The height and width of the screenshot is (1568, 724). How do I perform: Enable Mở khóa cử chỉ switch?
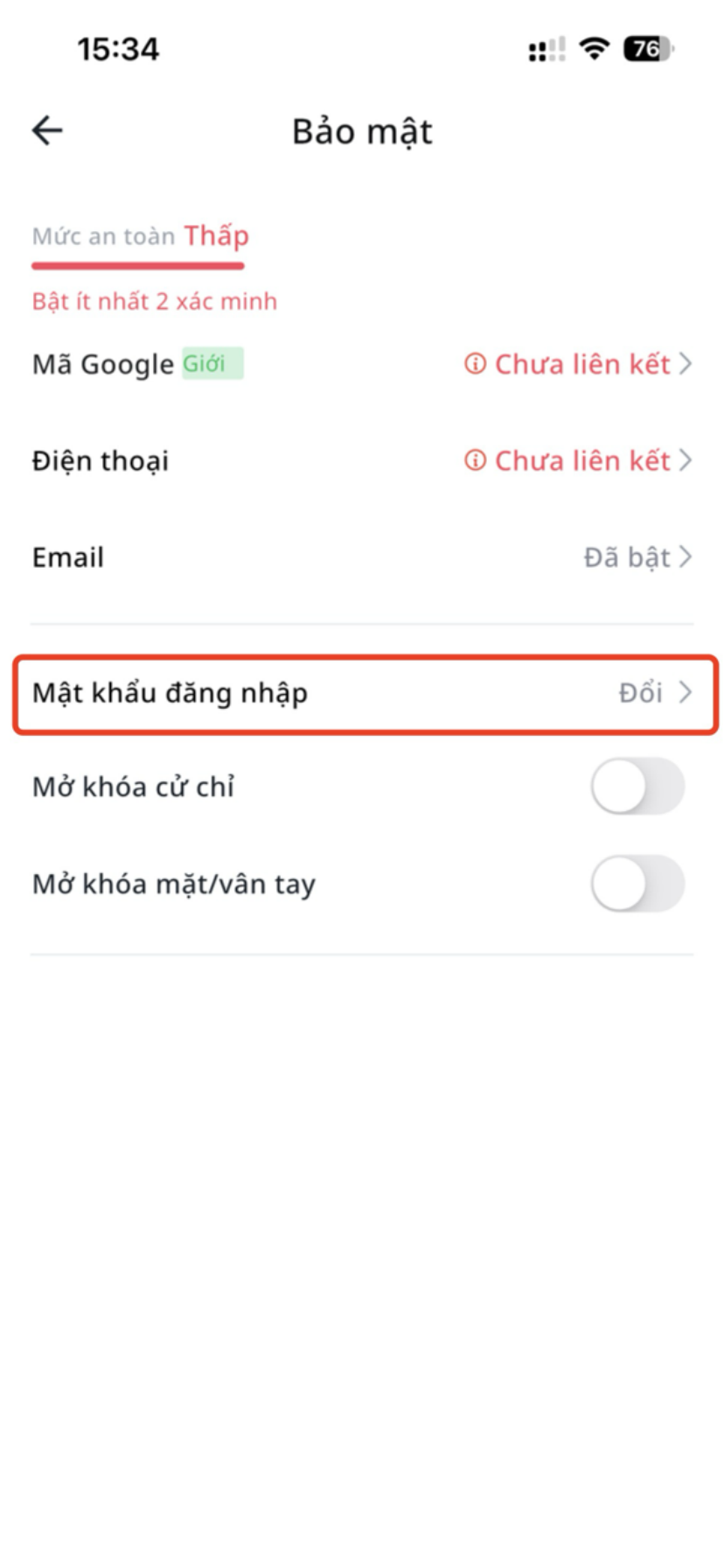click(x=637, y=787)
